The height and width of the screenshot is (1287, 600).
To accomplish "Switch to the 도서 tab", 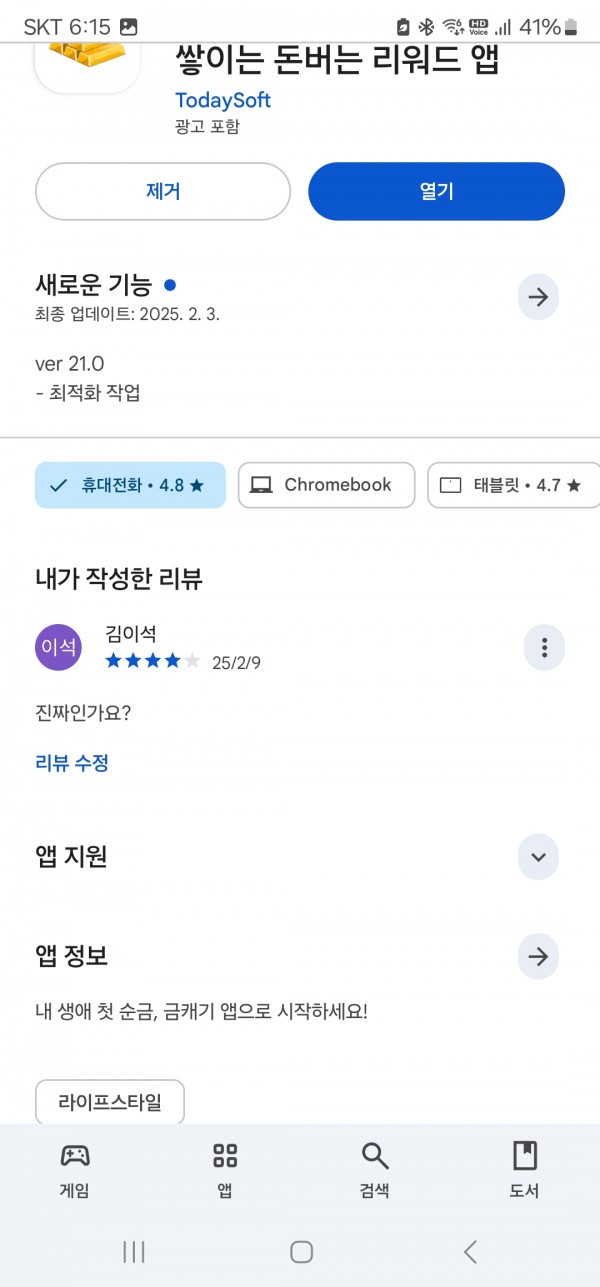I will click(525, 1170).
